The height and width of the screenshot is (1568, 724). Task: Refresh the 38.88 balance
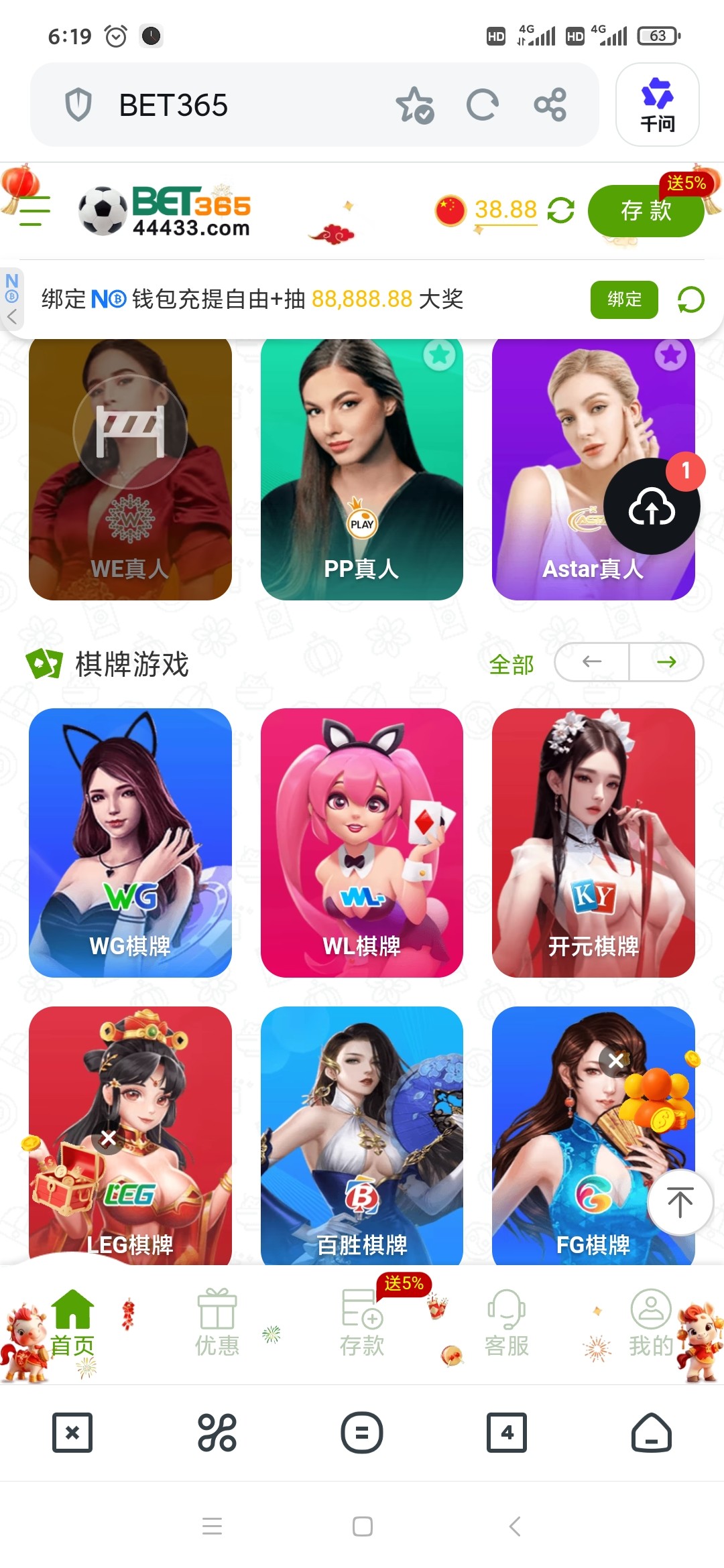[x=560, y=210]
